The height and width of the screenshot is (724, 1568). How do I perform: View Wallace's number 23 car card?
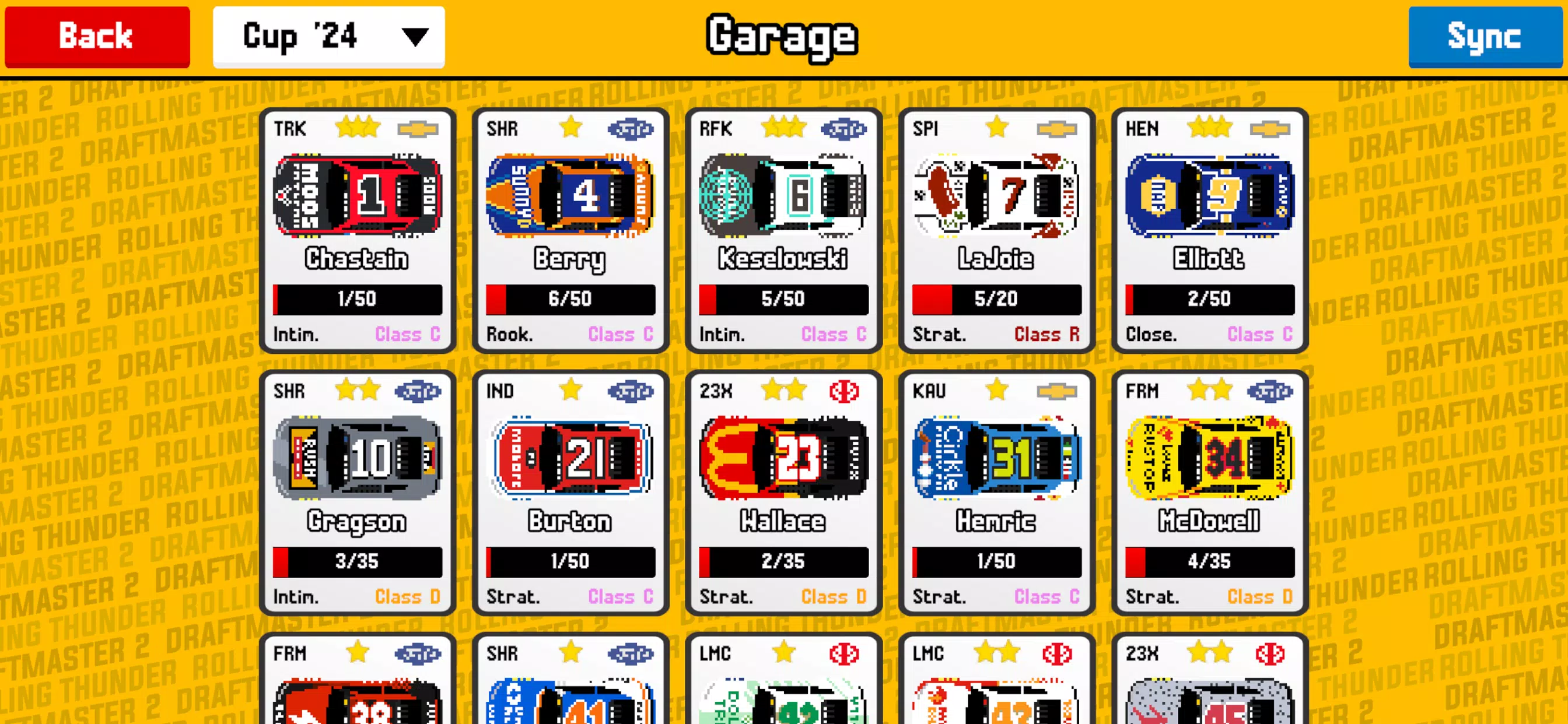coord(783,493)
